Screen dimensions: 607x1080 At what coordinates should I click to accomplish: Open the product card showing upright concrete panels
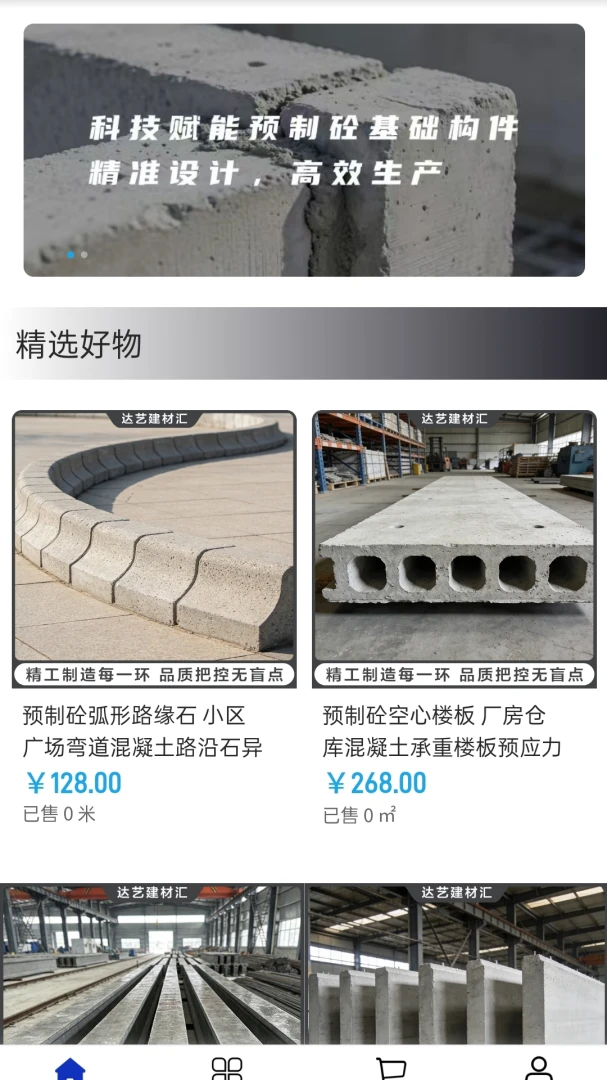(456, 964)
